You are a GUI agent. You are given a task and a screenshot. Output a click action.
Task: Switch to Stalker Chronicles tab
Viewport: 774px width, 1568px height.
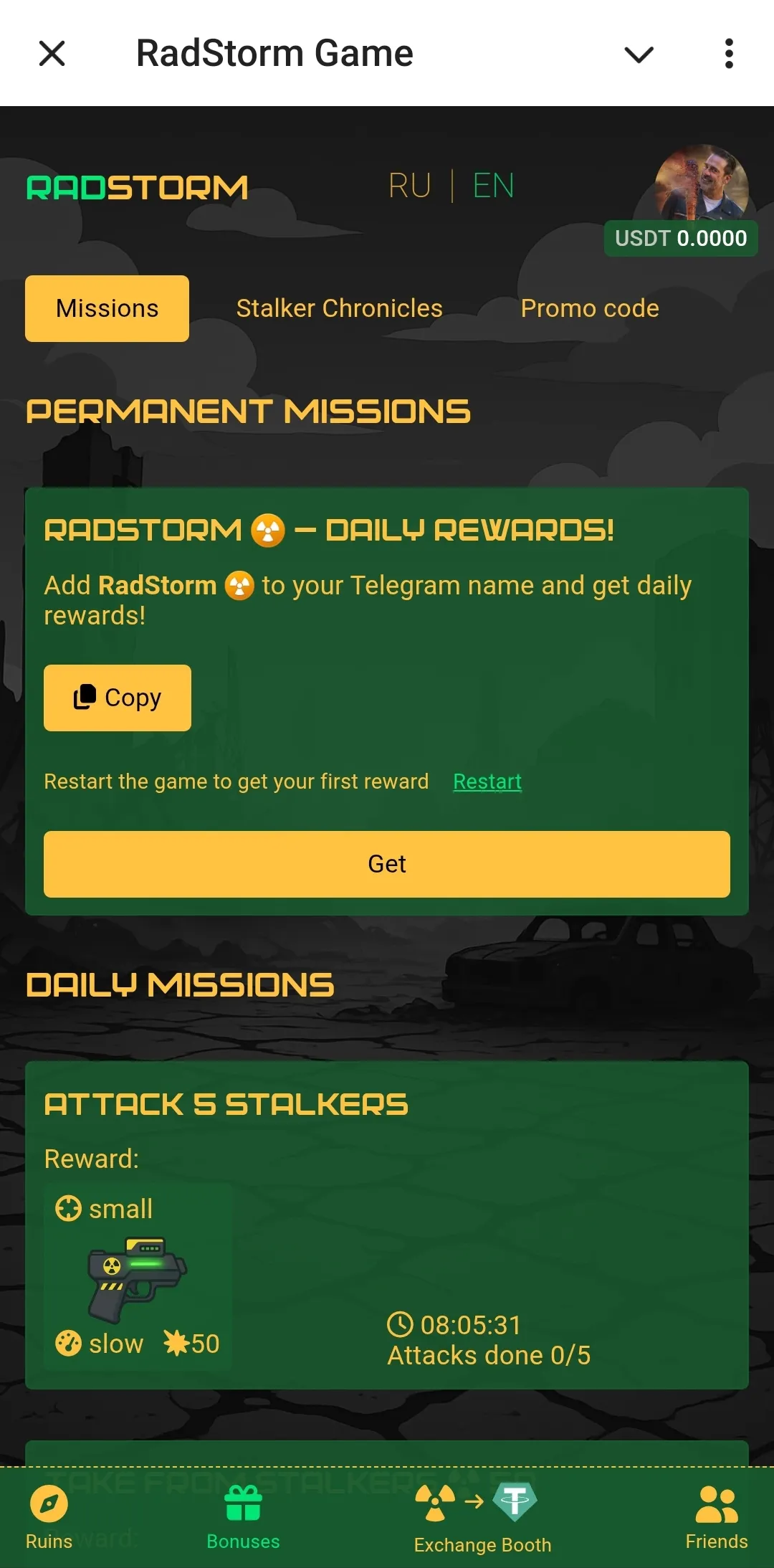[x=339, y=308]
